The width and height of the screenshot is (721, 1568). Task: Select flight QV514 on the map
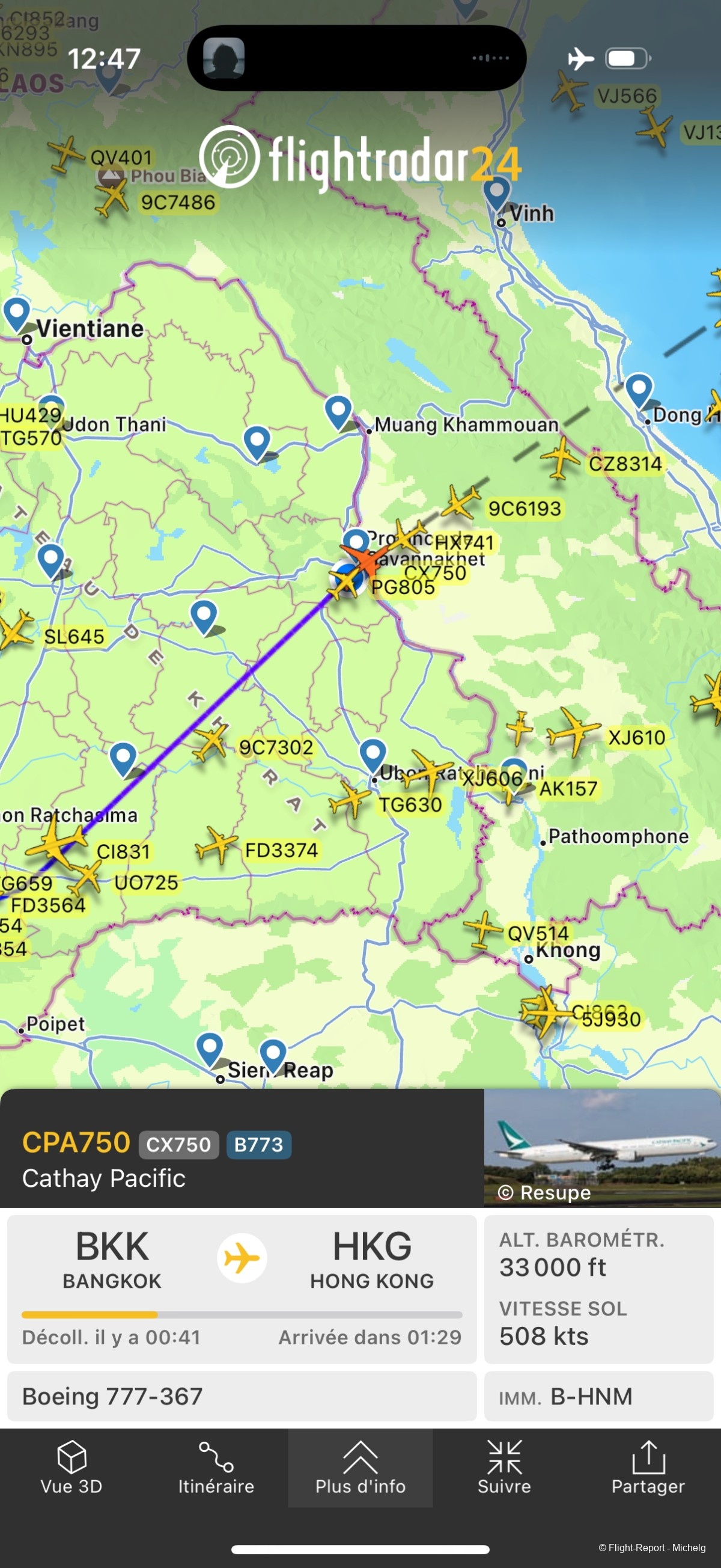coord(482,929)
